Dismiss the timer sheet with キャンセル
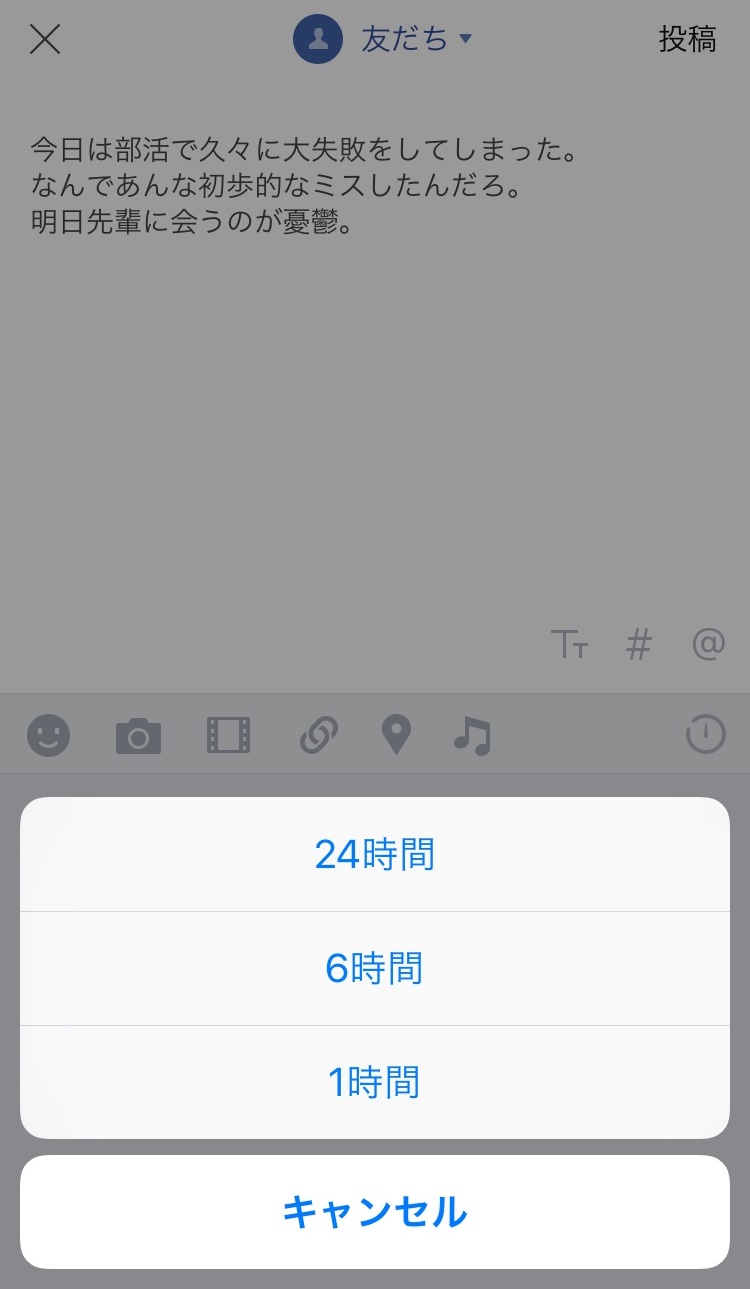Image resolution: width=750 pixels, height=1289 pixels. click(375, 1211)
